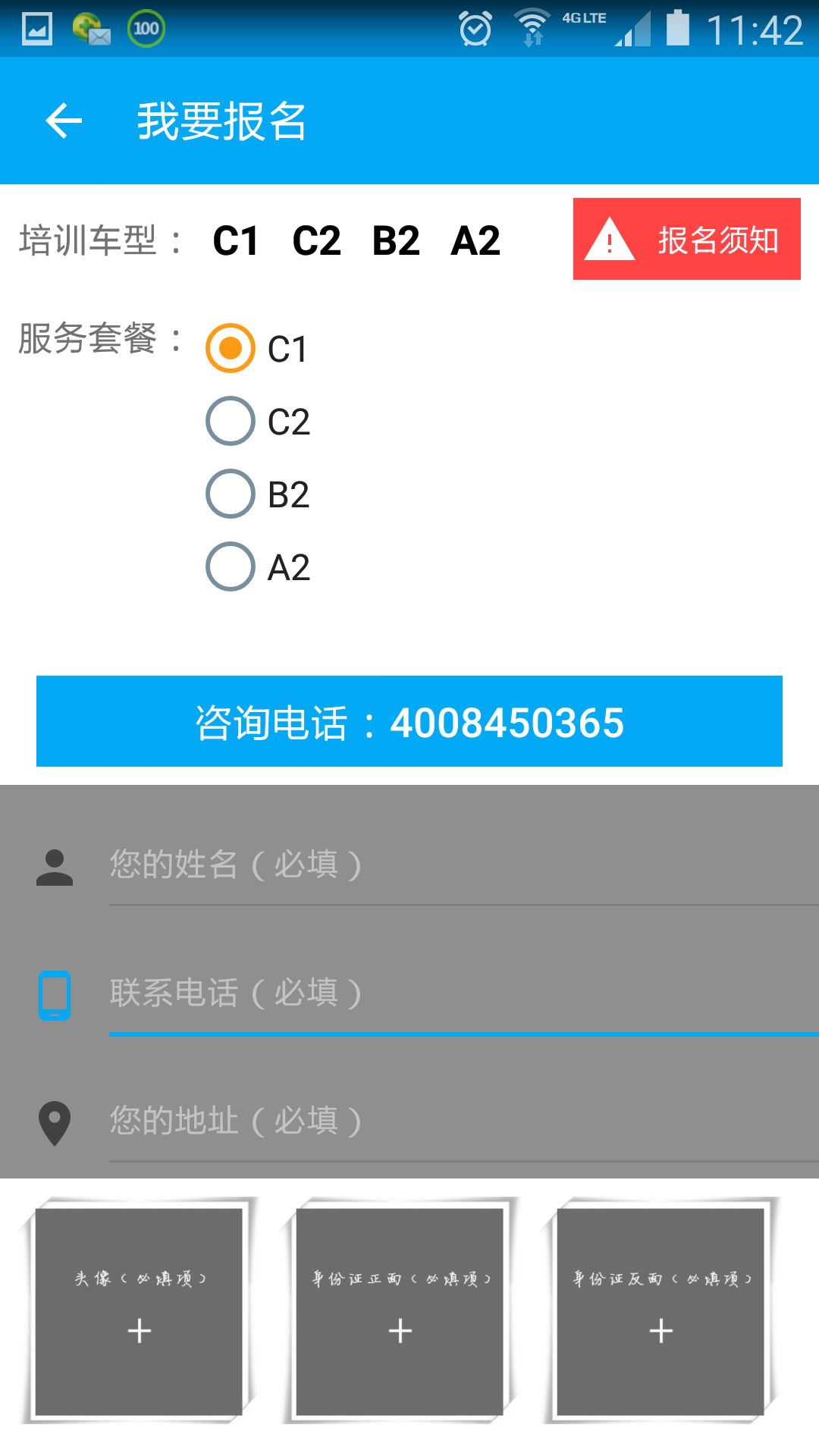Select the A2 service package
Viewport: 819px width, 1456px height.
pyautogui.click(x=259, y=566)
